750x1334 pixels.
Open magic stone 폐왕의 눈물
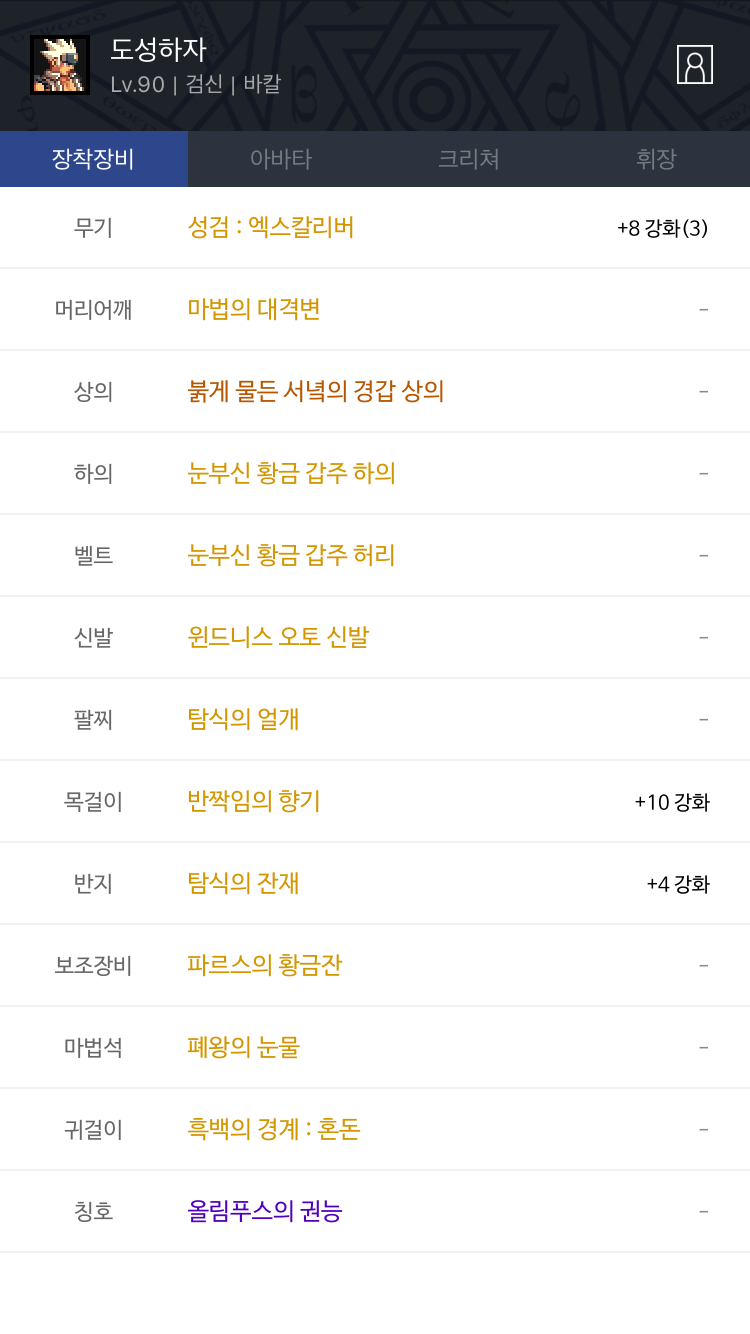pyautogui.click(x=244, y=1047)
